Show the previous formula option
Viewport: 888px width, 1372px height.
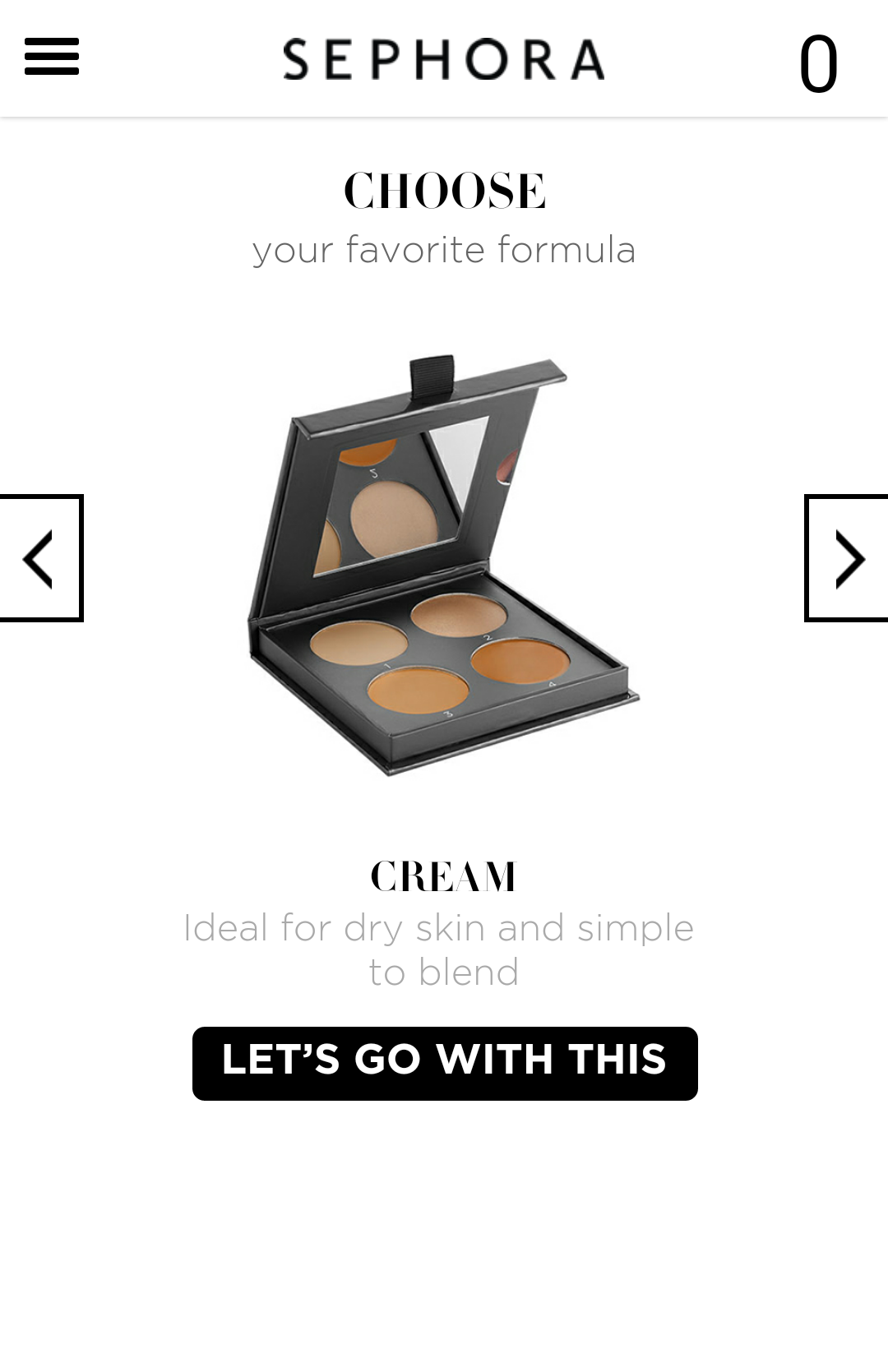39,558
